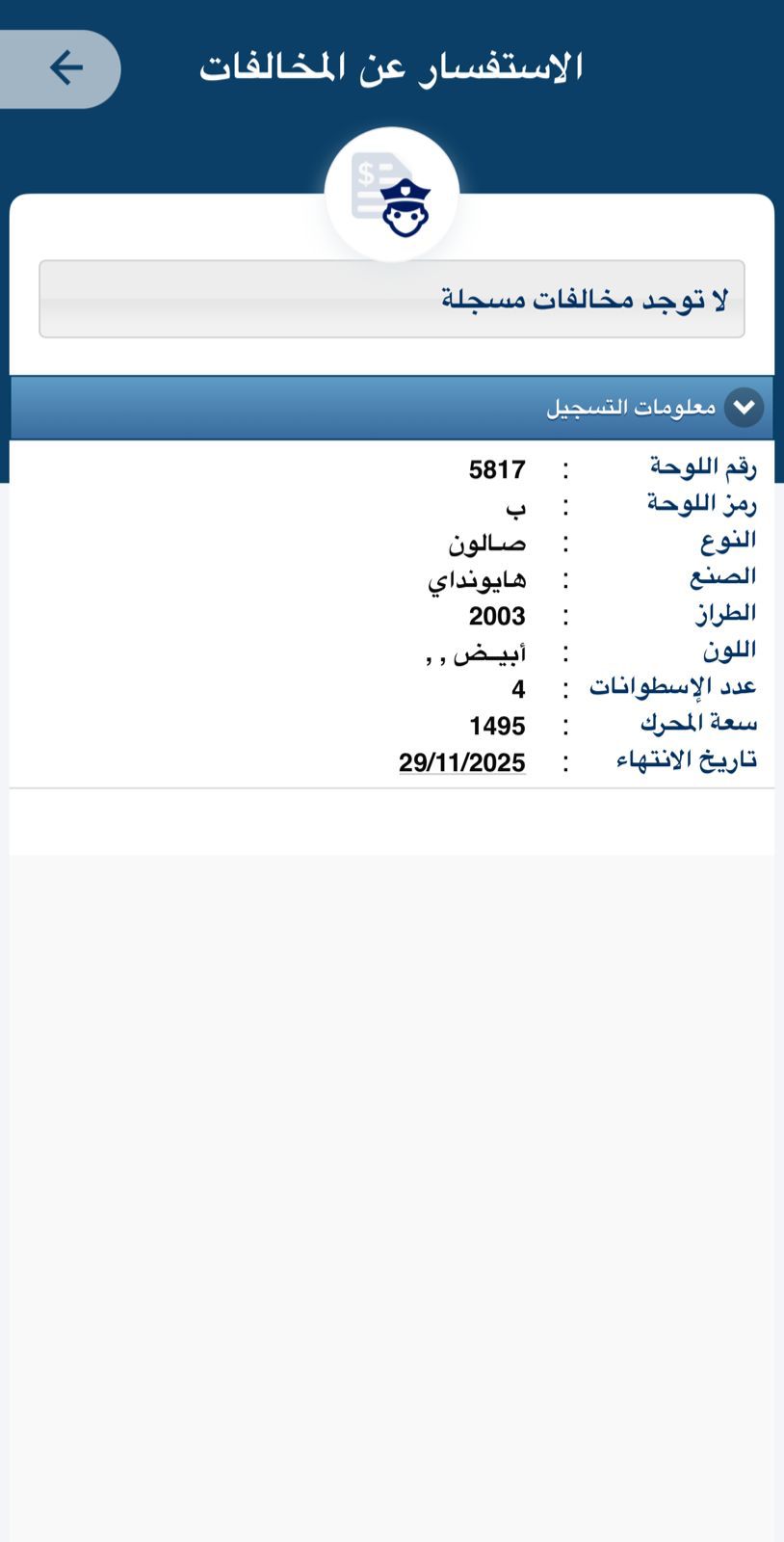Collapse the معلومات التسجيل section
This screenshot has width=784, height=1542.
(744, 408)
